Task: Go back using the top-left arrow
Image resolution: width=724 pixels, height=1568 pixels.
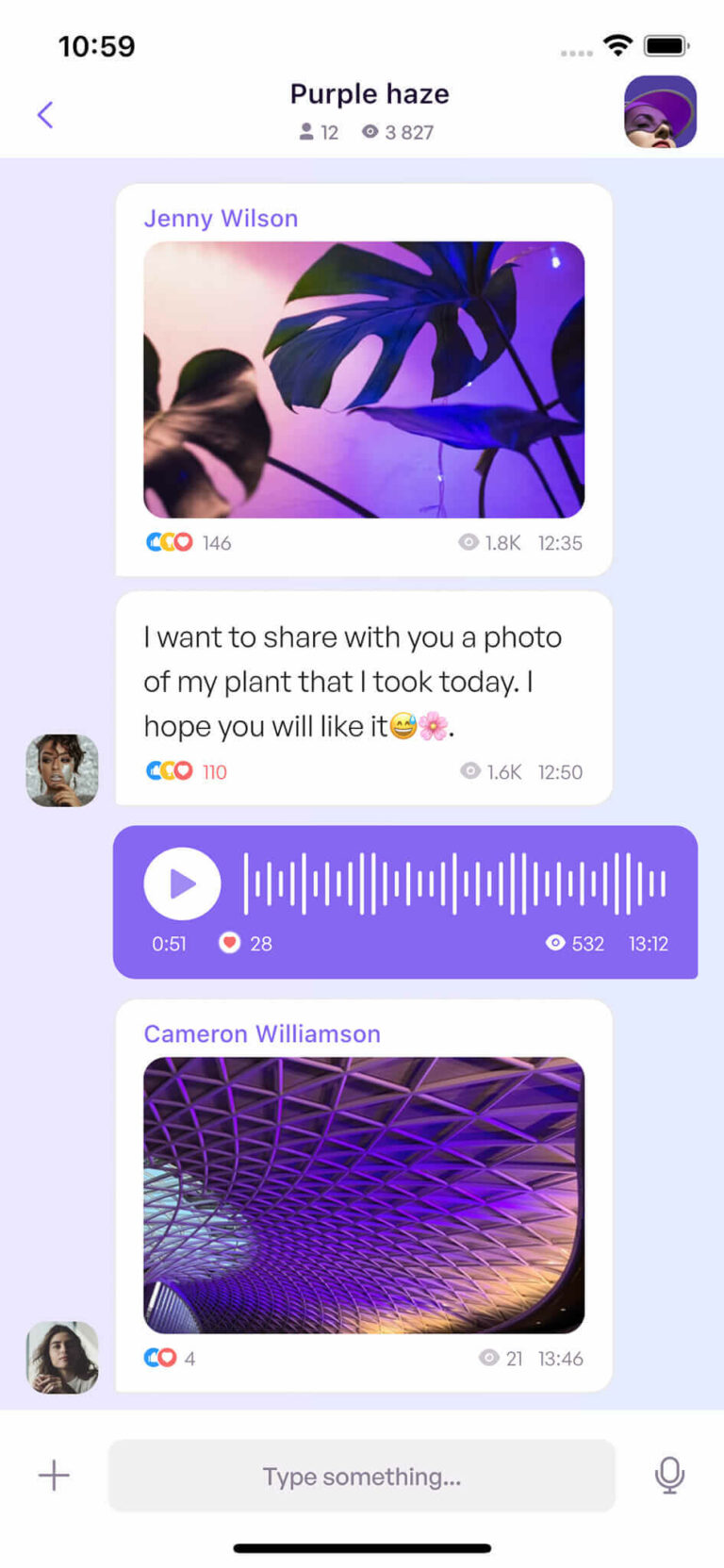Action: click(x=44, y=115)
